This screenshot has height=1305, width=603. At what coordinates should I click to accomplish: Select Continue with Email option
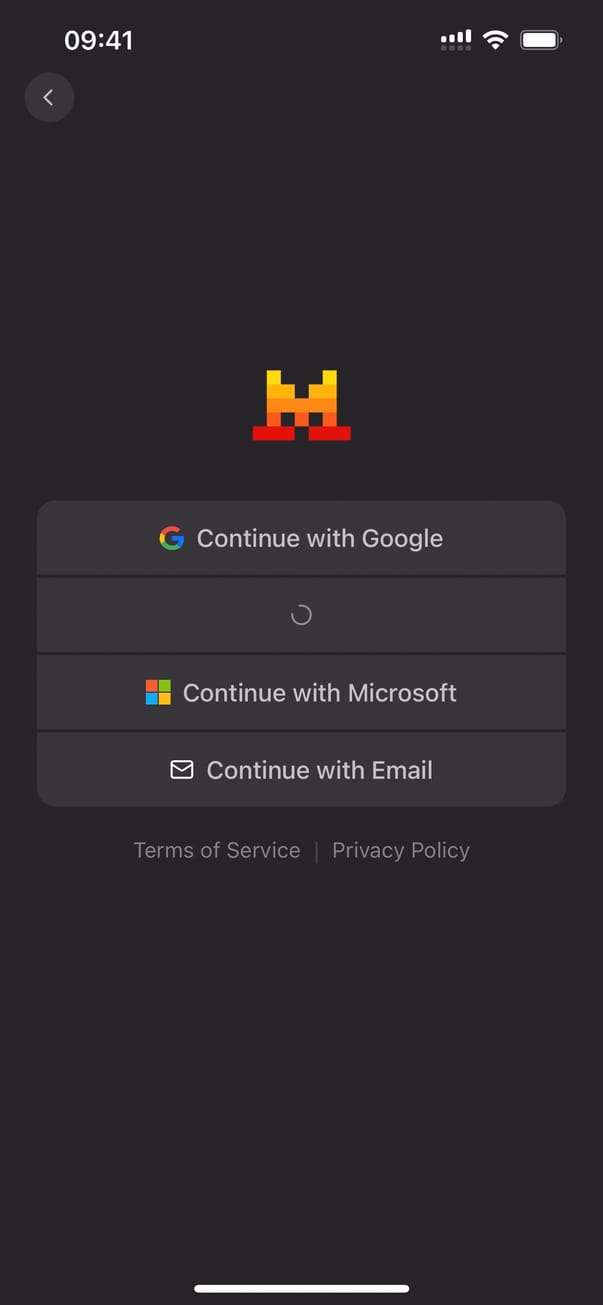pyautogui.click(x=301, y=770)
